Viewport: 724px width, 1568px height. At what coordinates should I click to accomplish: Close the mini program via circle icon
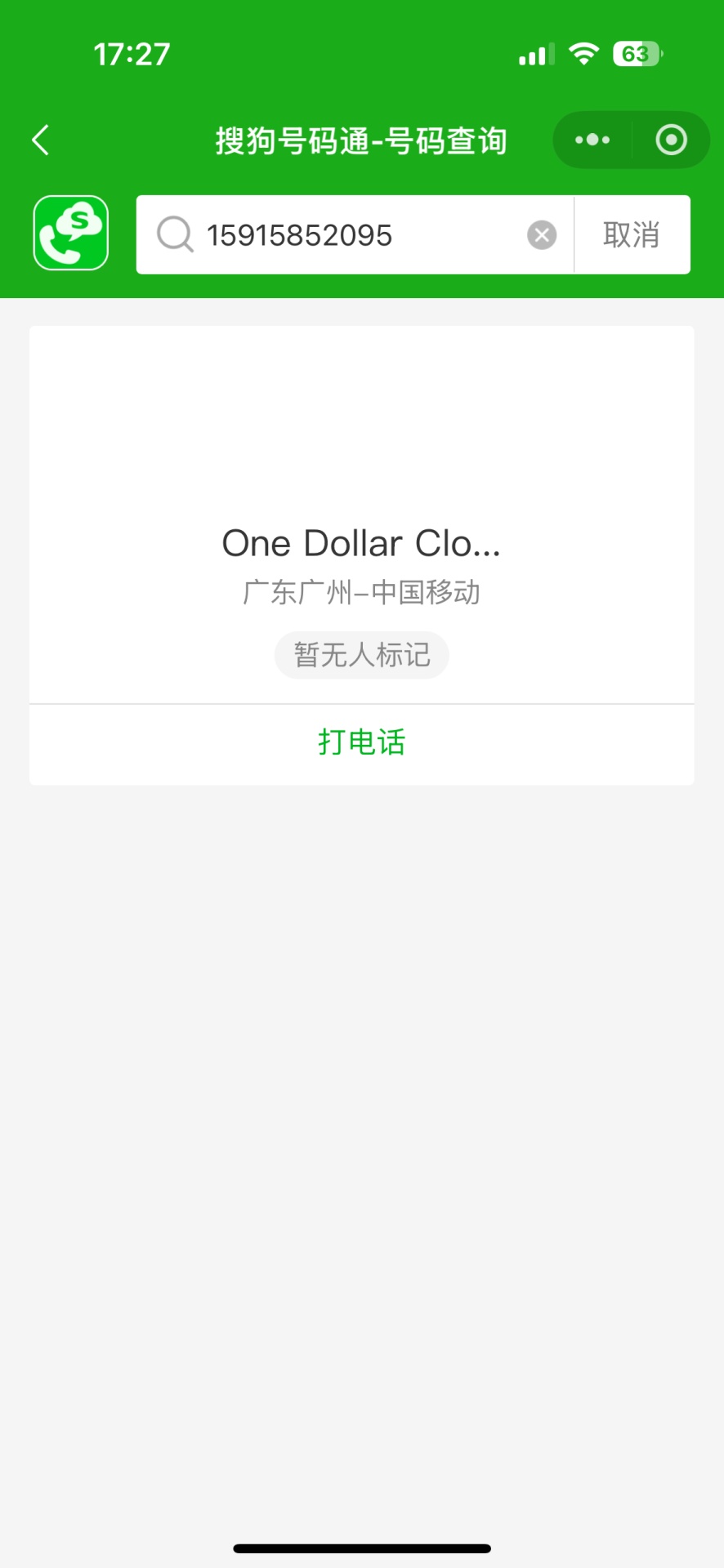(x=671, y=140)
